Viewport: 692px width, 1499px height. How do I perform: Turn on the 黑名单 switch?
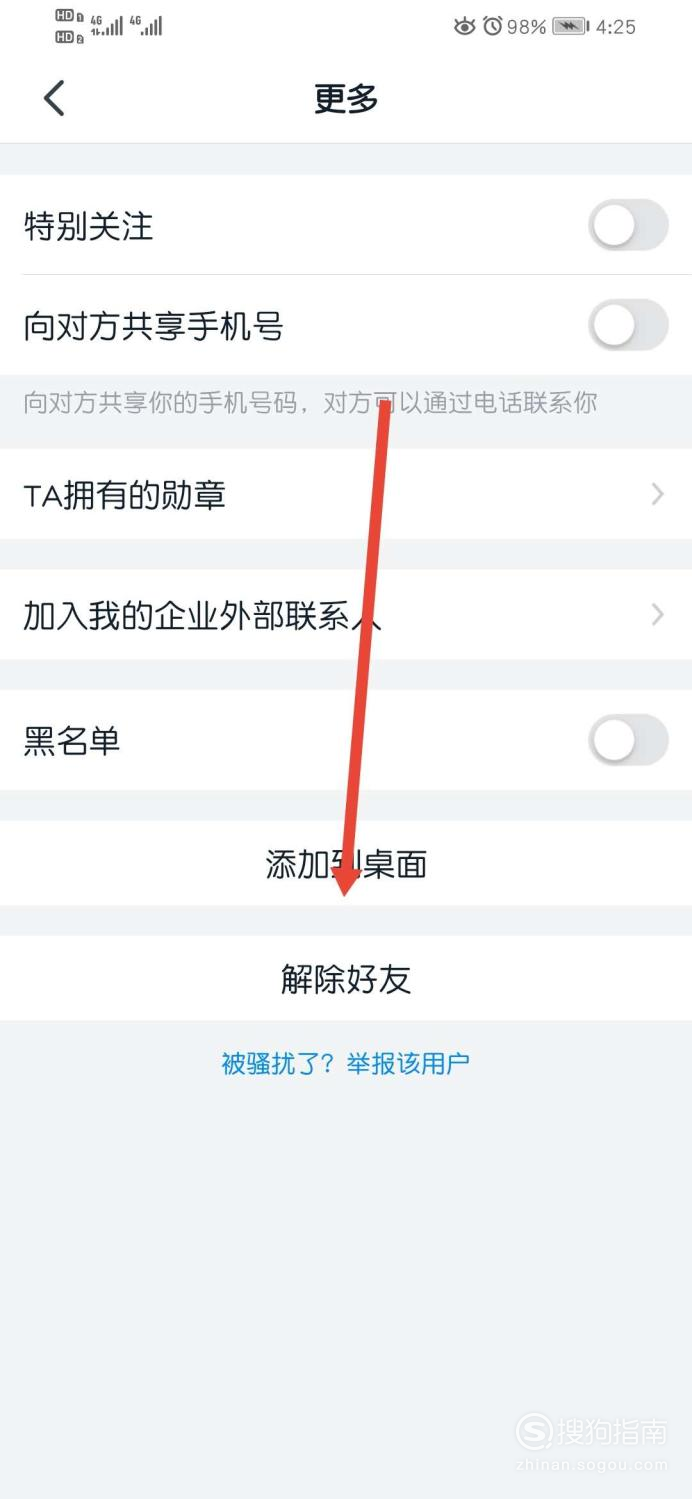(x=627, y=740)
